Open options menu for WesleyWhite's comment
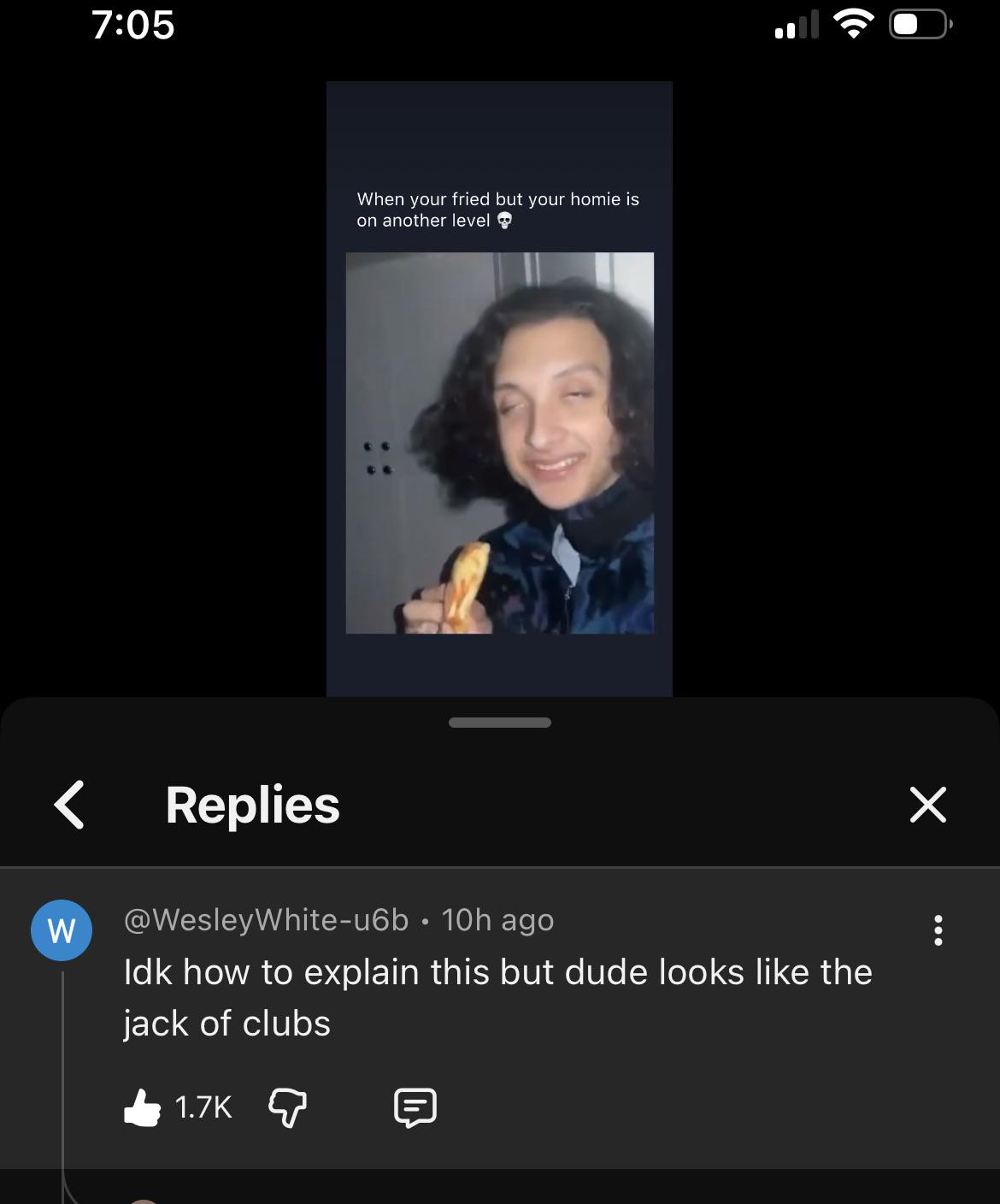The image size is (1000, 1204). (938, 930)
